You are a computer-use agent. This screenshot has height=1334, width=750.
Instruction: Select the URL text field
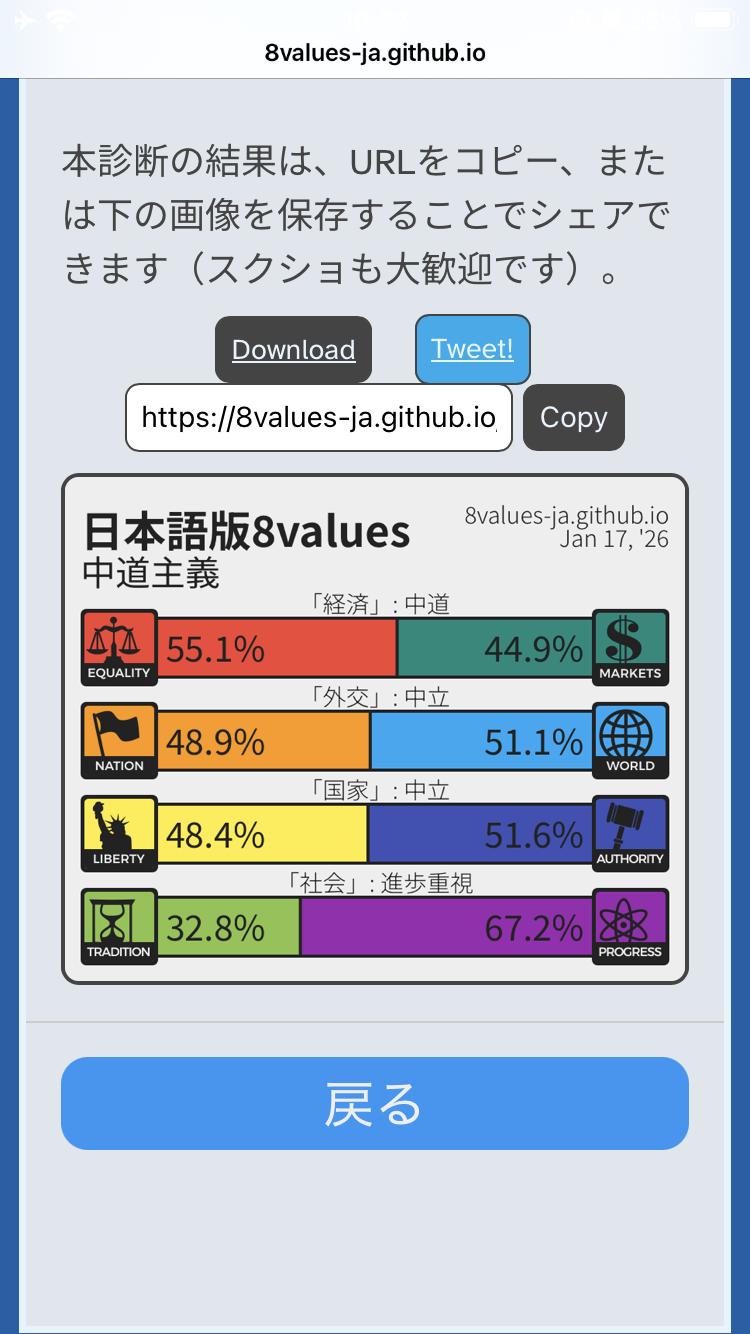319,417
